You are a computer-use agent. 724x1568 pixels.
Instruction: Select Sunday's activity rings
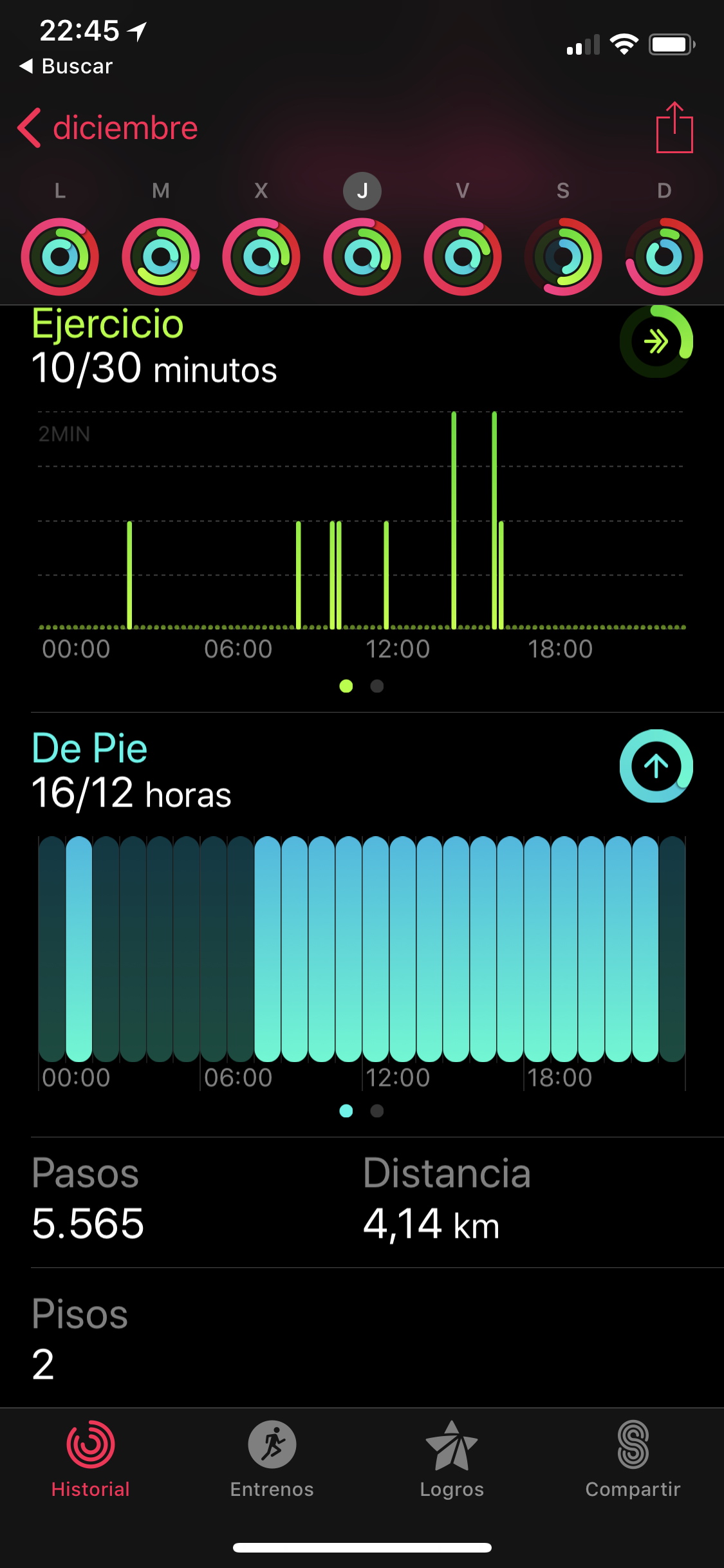coord(664,257)
